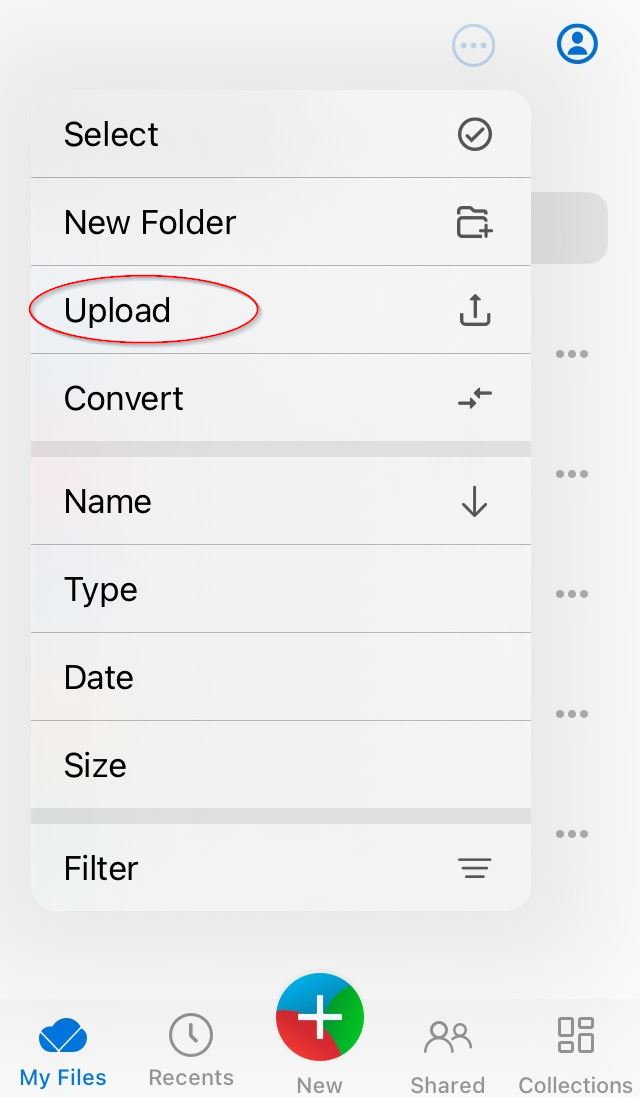Choose Select from the menu
This screenshot has height=1097, width=640.
pos(280,134)
